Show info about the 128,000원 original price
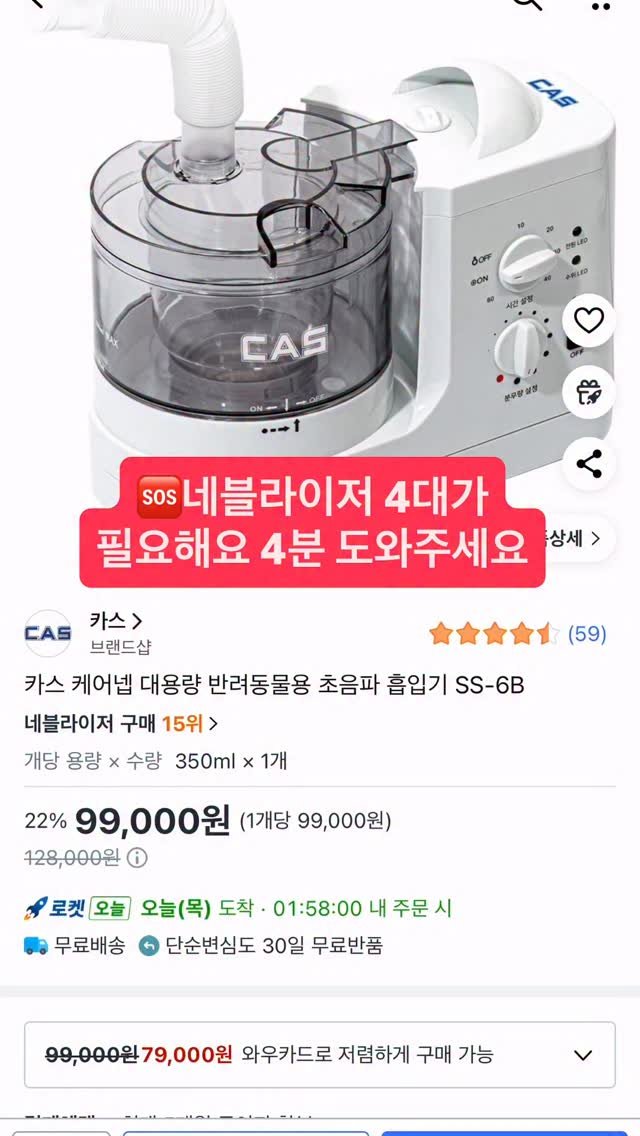 click(x=137, y=858)
